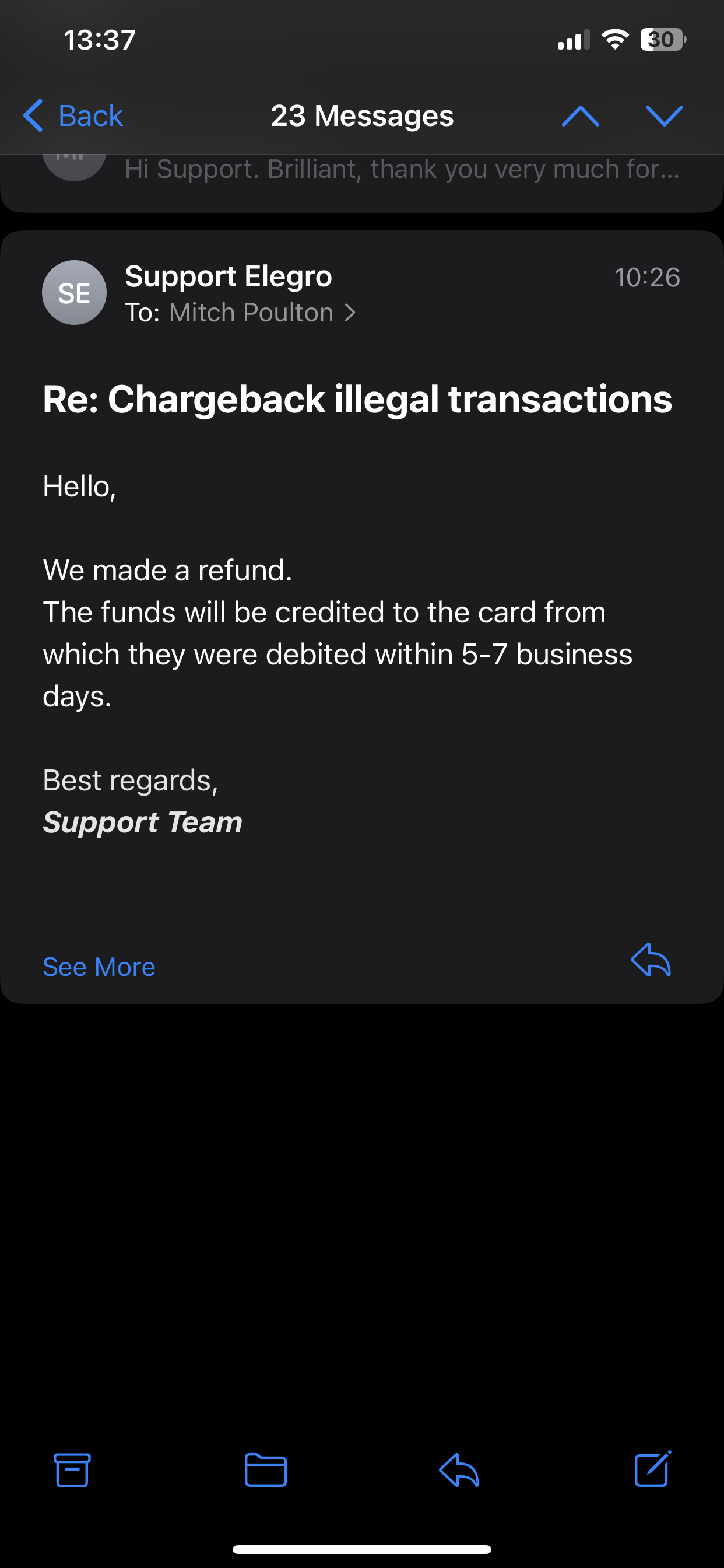
Task: Compose a new email
Action: click(652, 1469)
